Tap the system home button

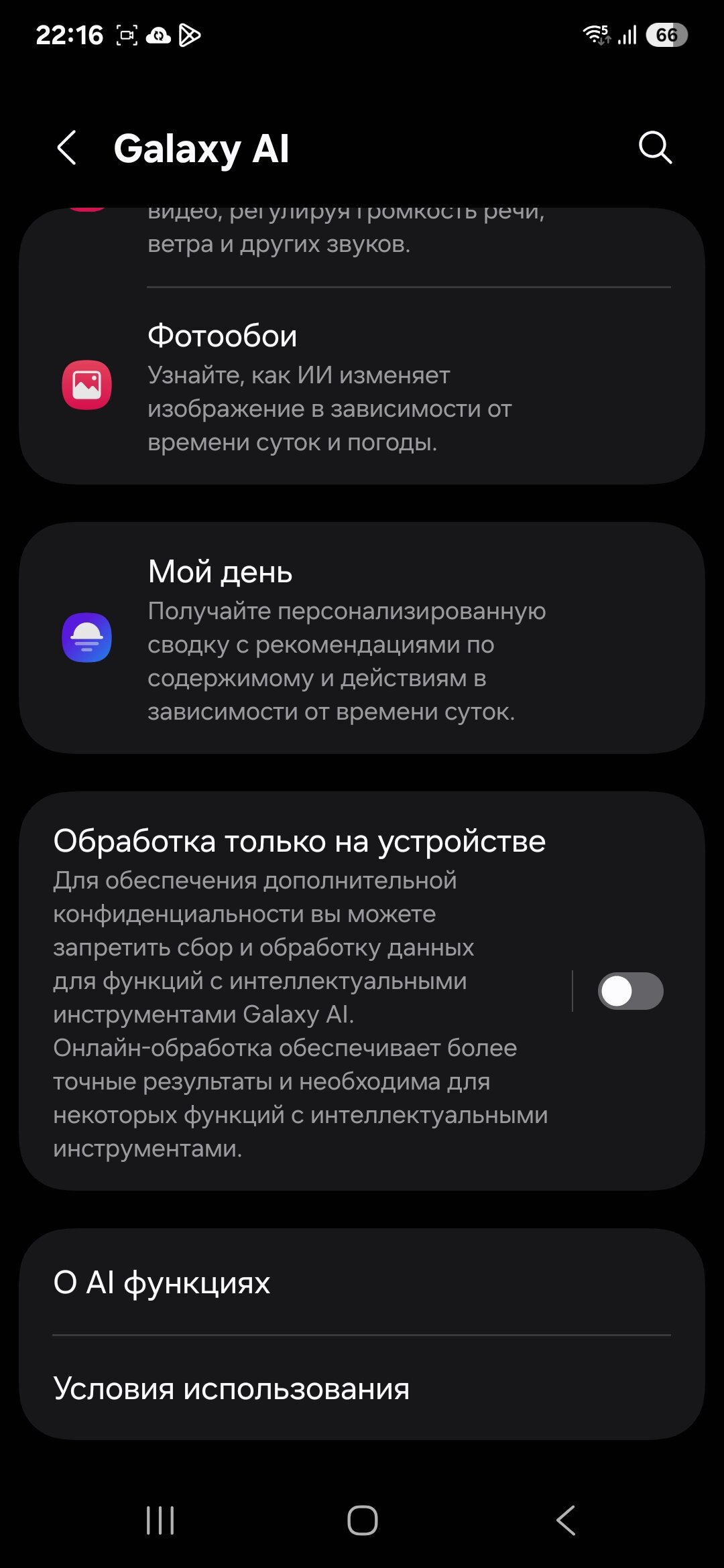click(362, 1520)
